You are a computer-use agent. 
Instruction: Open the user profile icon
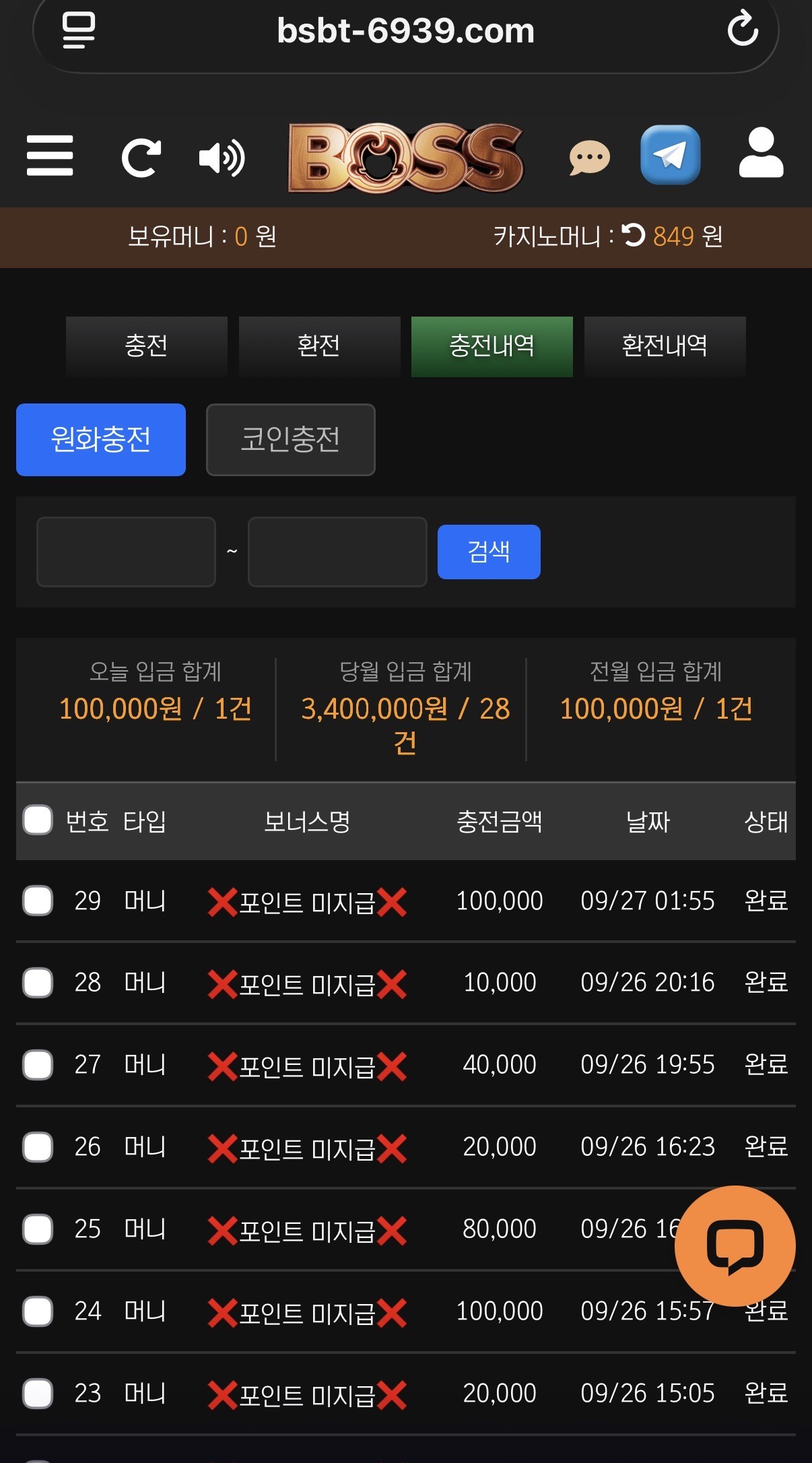click(761, 153)
